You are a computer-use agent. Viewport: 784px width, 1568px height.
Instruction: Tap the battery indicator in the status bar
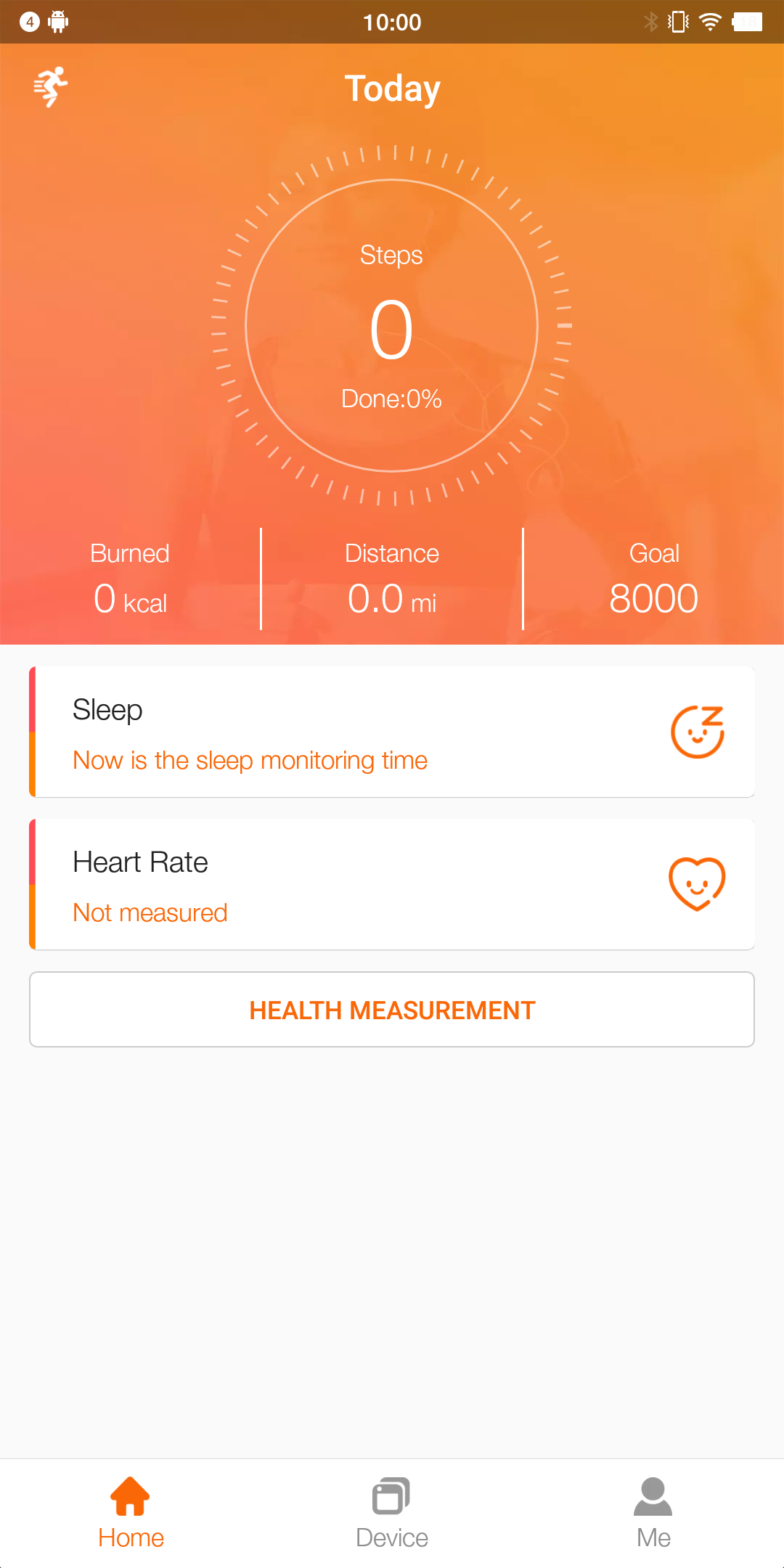(x=749, y=22)
